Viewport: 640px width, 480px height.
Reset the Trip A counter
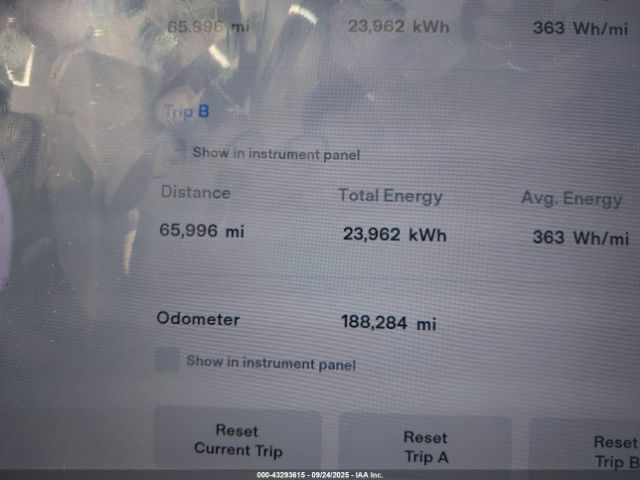pos(425,446)
